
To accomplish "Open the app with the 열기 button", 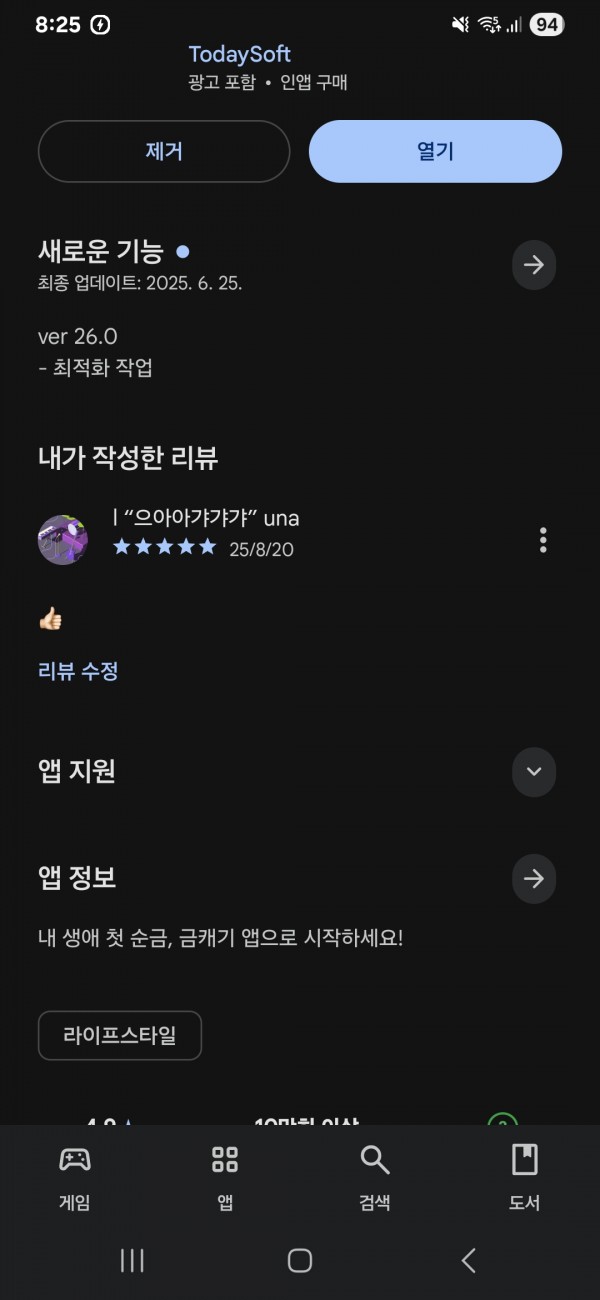I will [x=435, y=152].
